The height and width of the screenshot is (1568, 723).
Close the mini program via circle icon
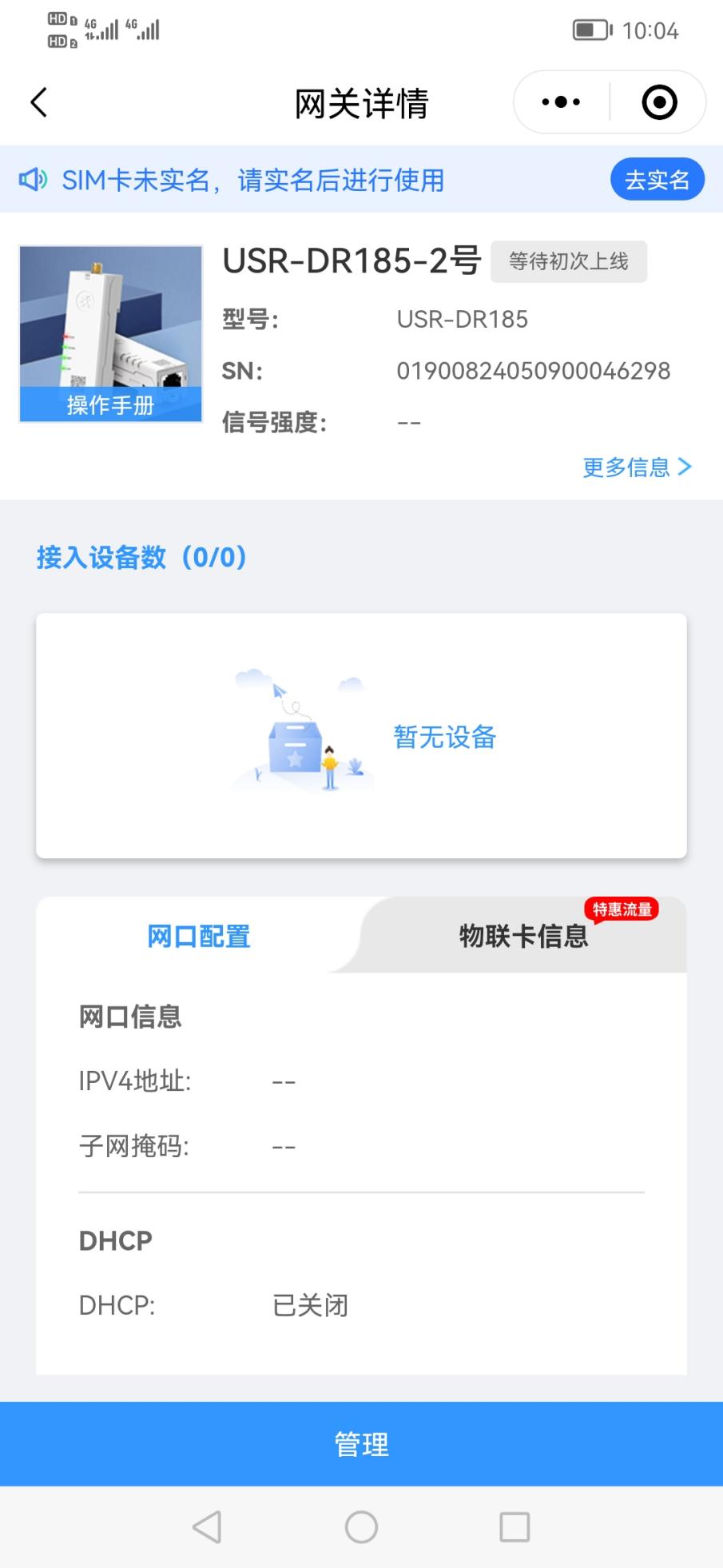point(659,102)
